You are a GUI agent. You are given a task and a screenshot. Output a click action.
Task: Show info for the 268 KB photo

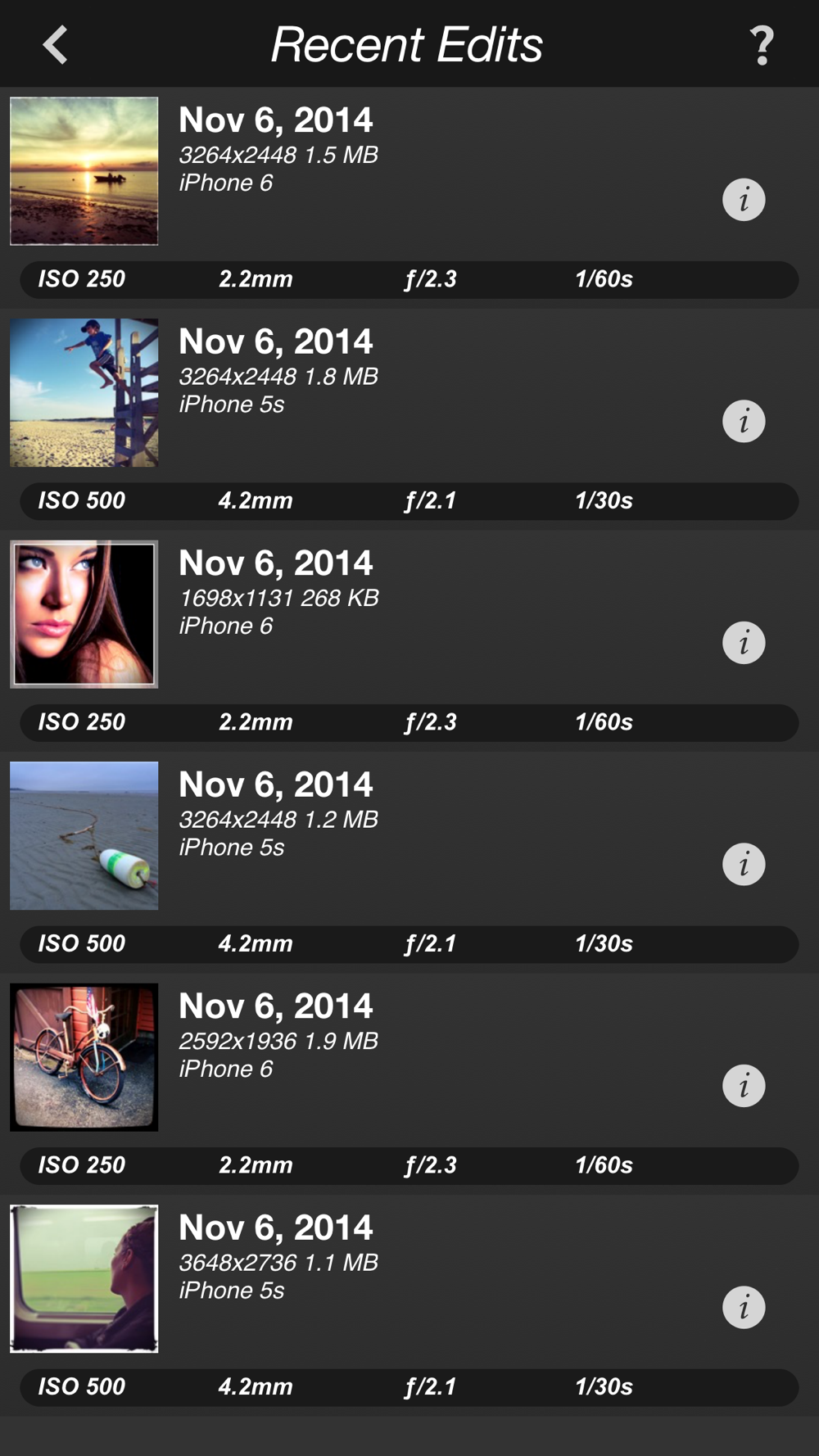pos(744,643)
